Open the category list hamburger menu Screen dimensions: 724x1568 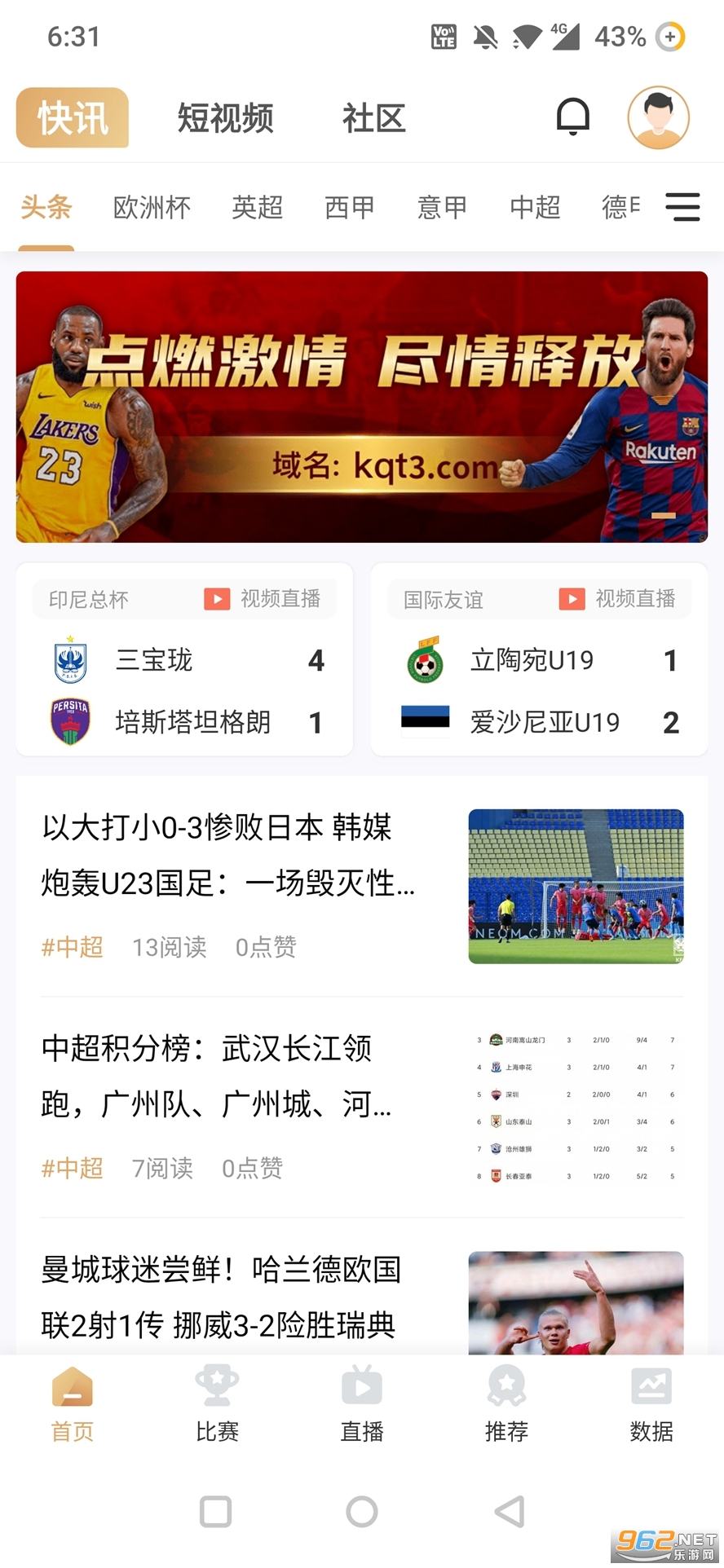pos(682,207)
